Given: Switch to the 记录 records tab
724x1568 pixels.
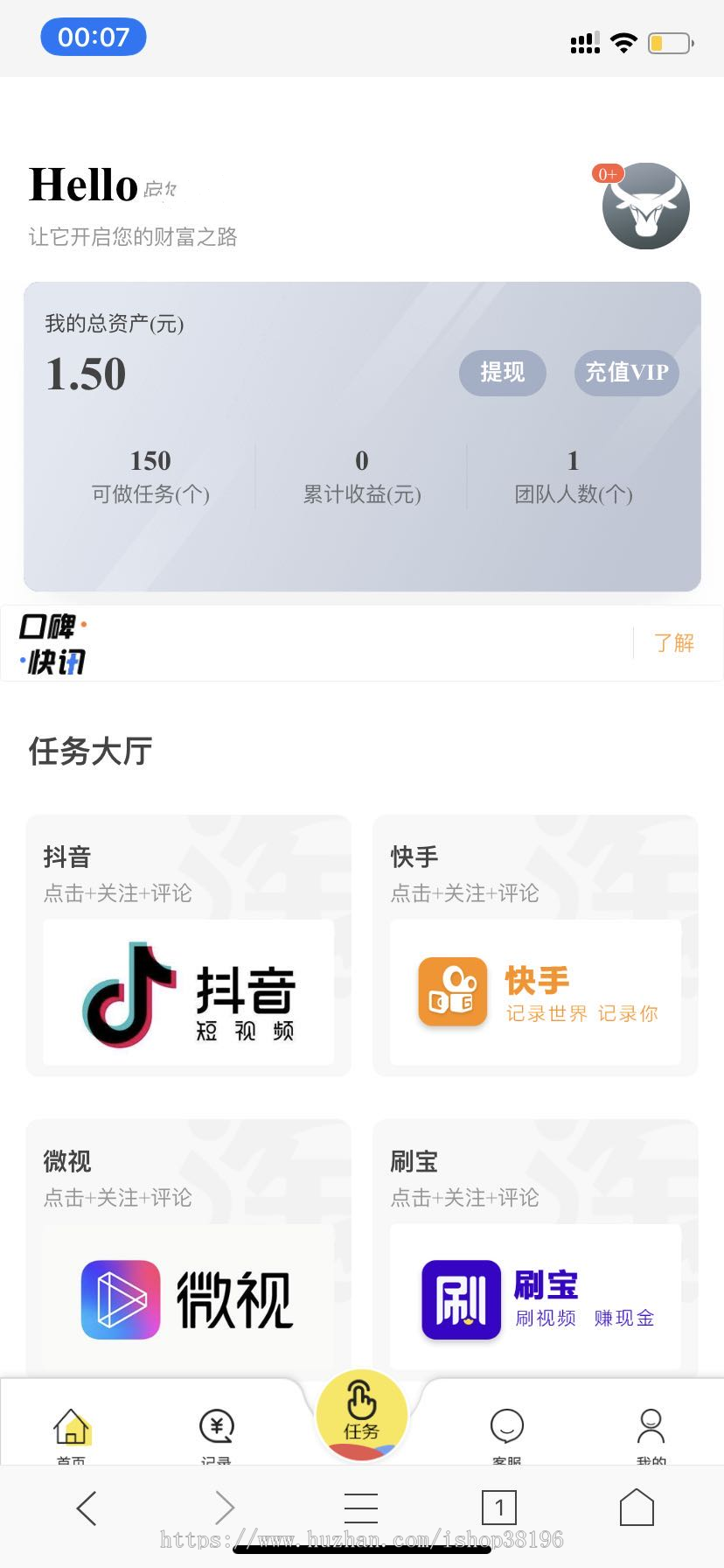Looking at the screenshot, I should [216, 1431].
